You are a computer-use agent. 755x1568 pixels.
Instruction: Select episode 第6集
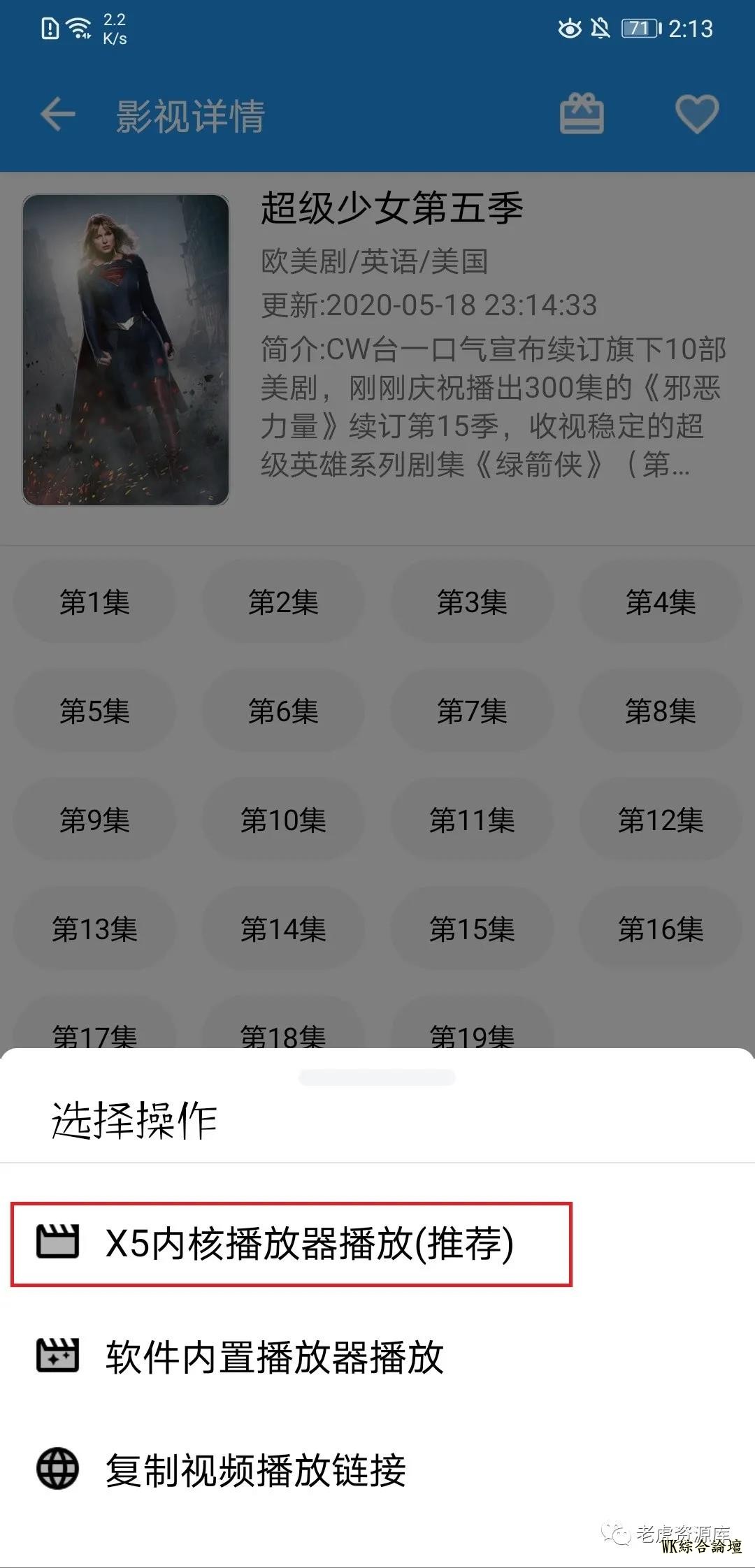[x=283, y=711]
